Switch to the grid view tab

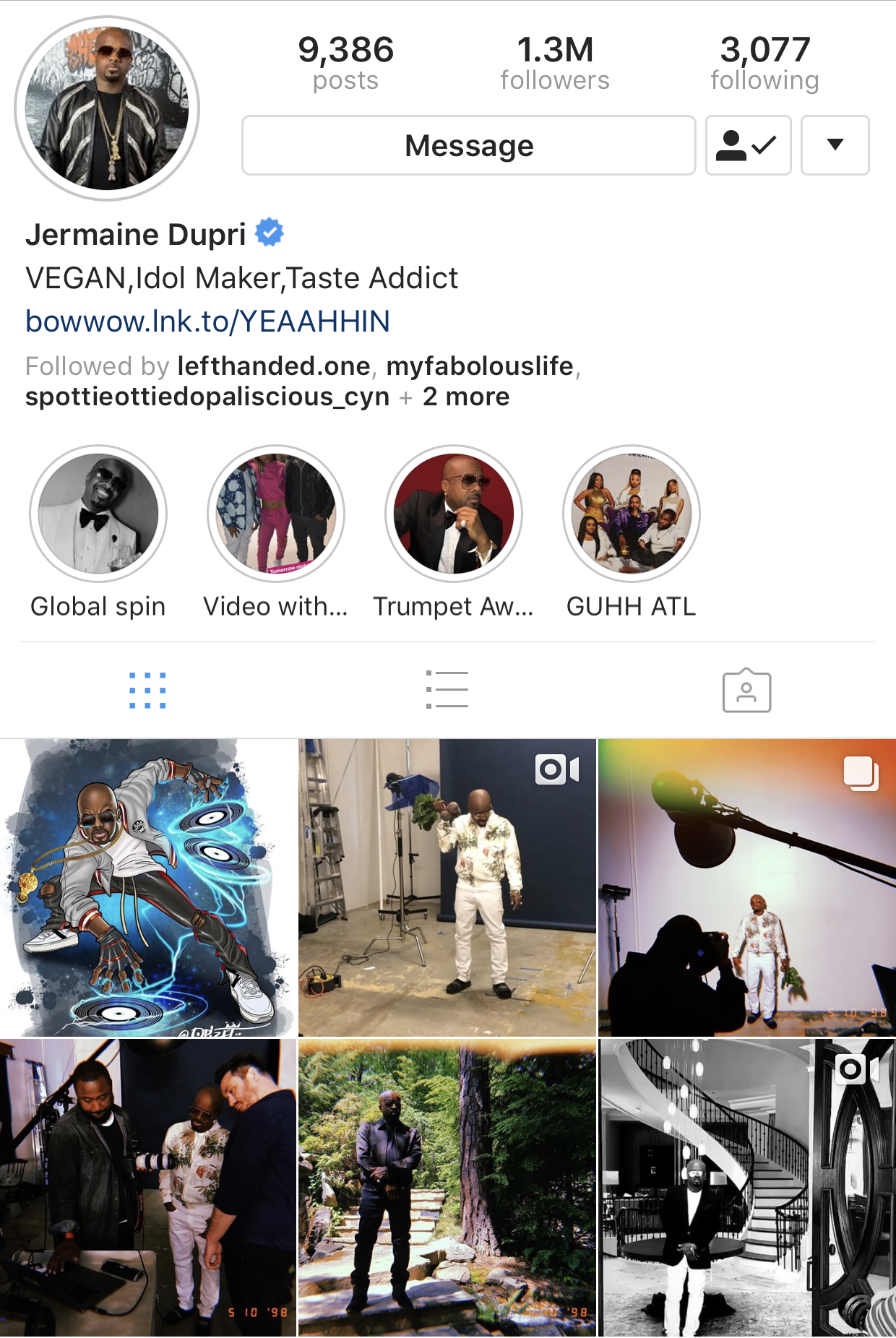(147, 690)
